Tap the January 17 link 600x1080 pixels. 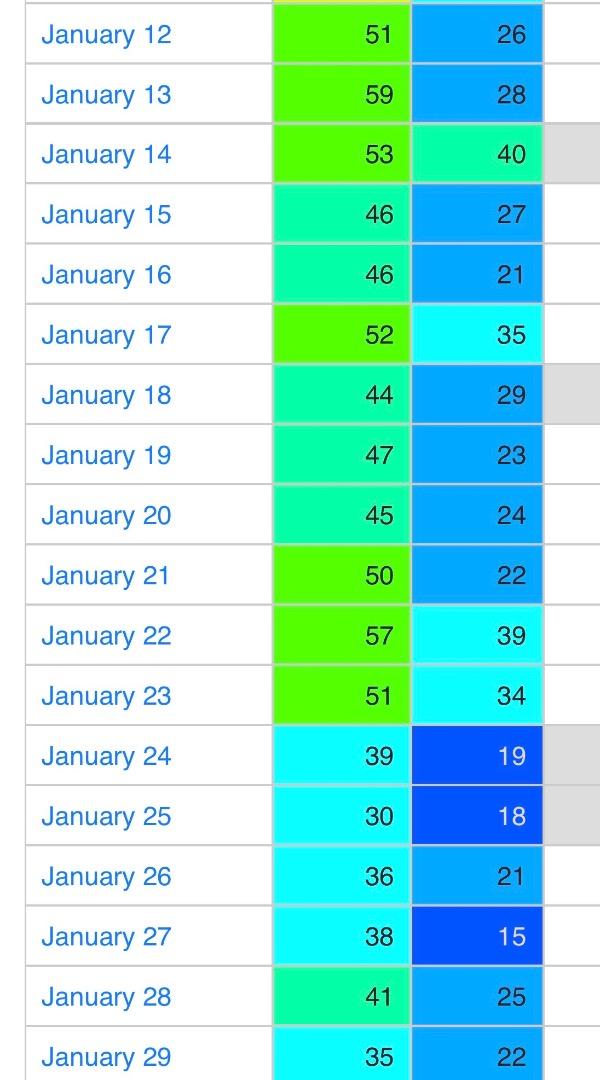point(106,335)
